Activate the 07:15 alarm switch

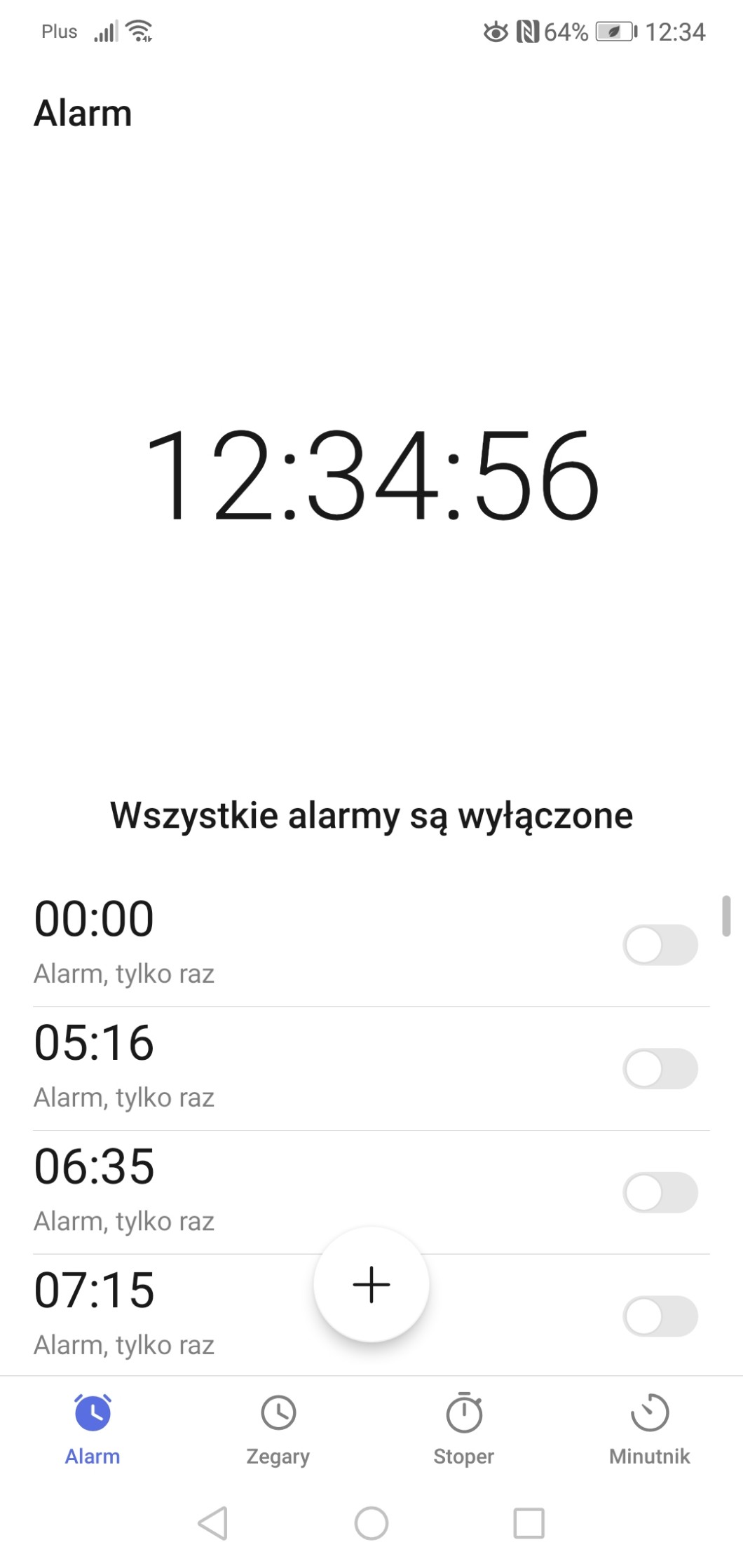coord(660,1316)
